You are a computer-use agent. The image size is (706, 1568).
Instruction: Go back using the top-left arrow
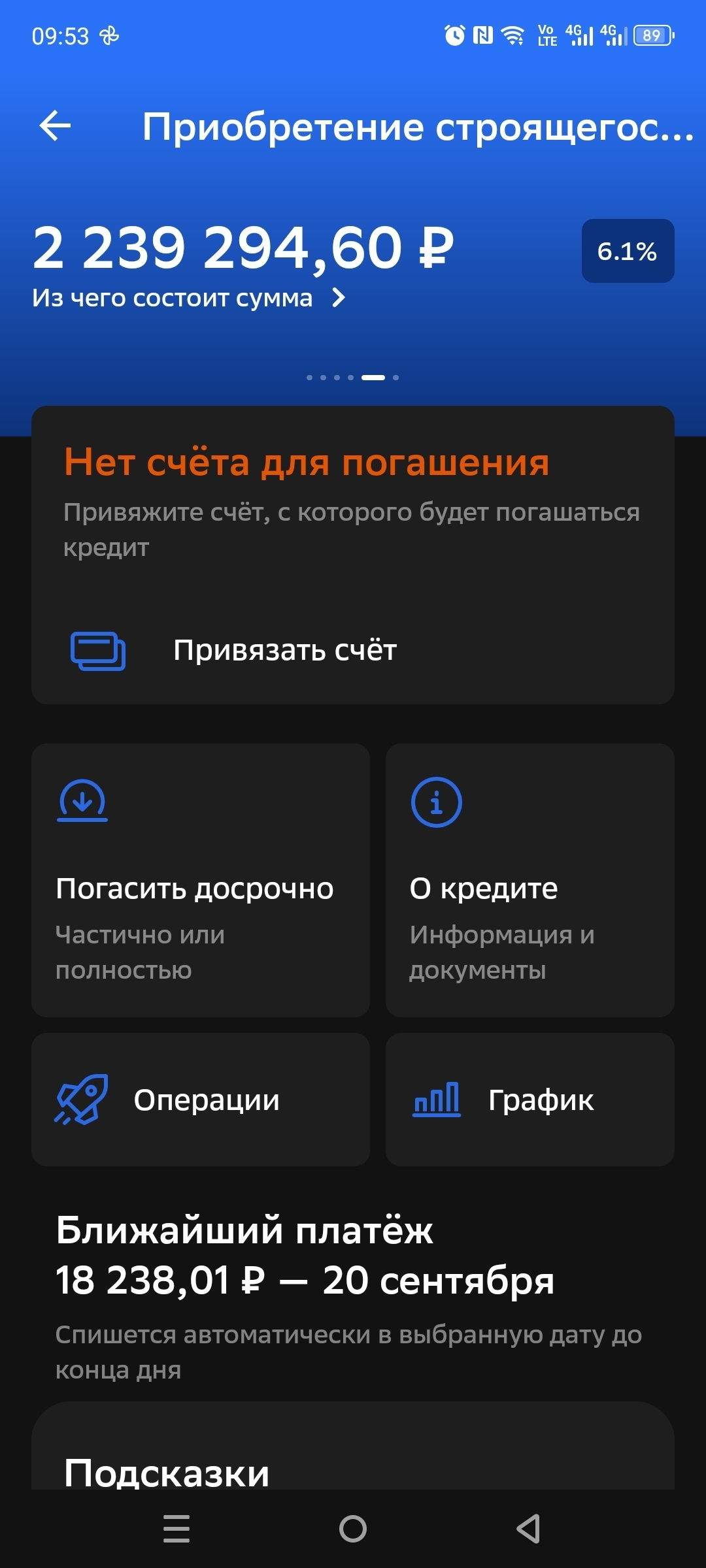pyautogui.click(x=56, y=125)
